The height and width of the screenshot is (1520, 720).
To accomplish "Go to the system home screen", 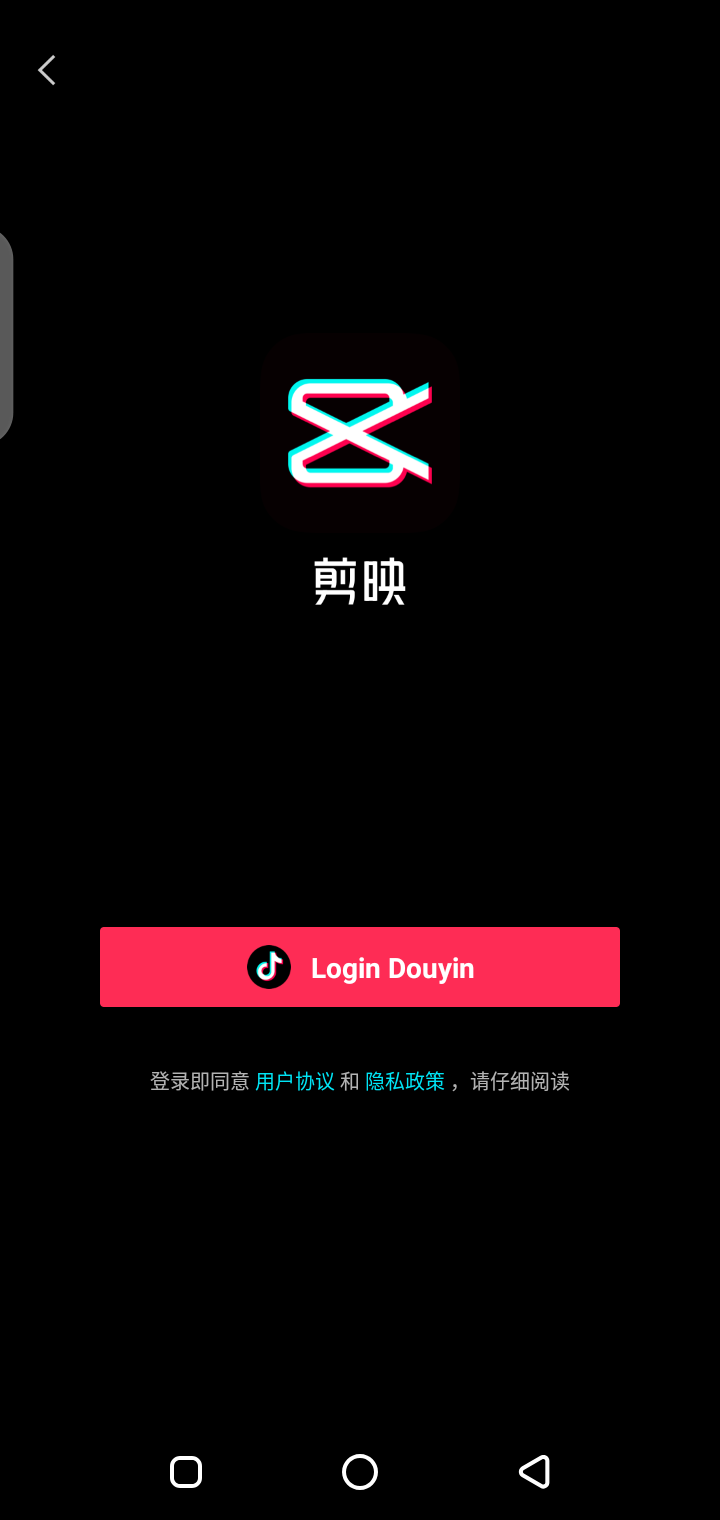I will tap(360, 1472).
